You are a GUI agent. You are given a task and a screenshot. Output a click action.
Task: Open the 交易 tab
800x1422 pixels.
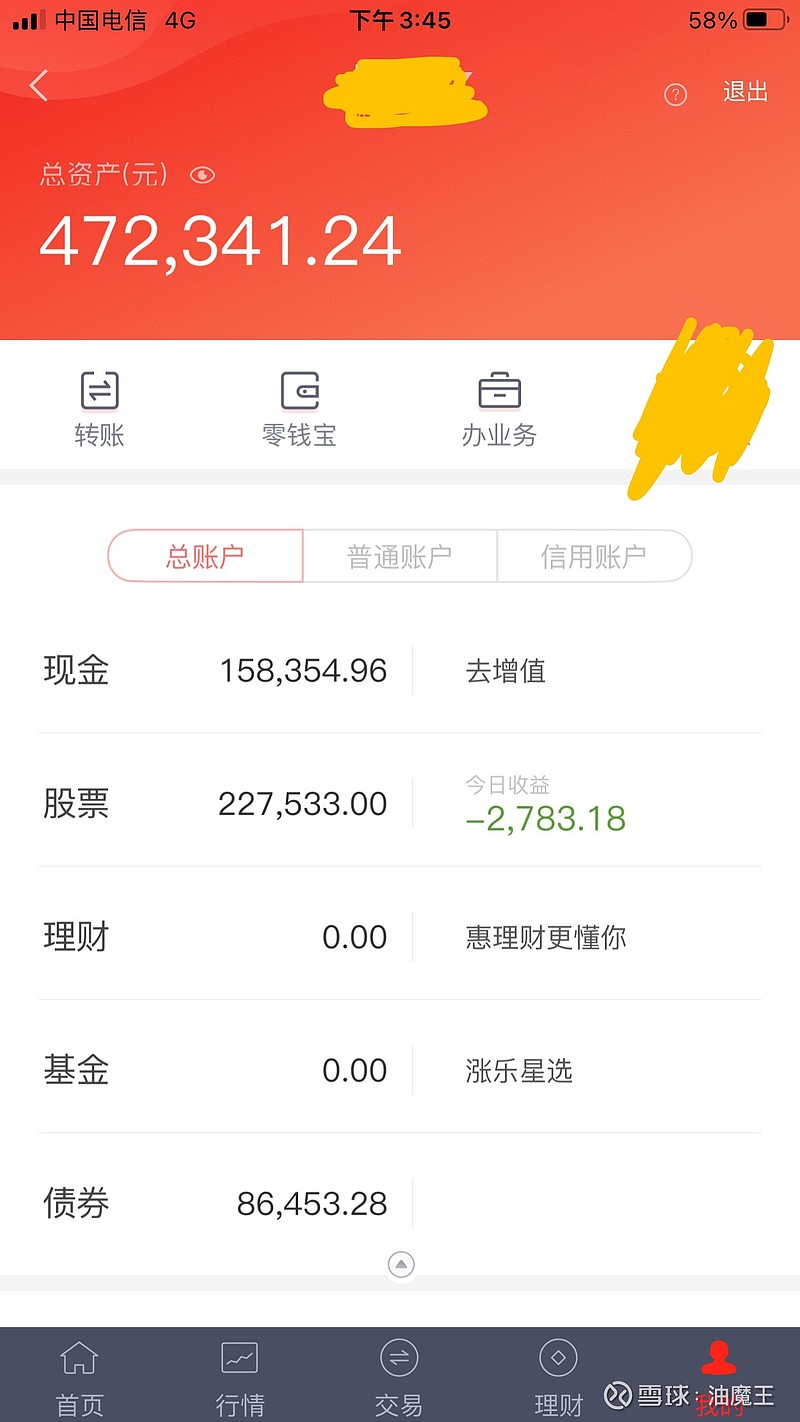pyautogui.click(x=399, y=1378)
